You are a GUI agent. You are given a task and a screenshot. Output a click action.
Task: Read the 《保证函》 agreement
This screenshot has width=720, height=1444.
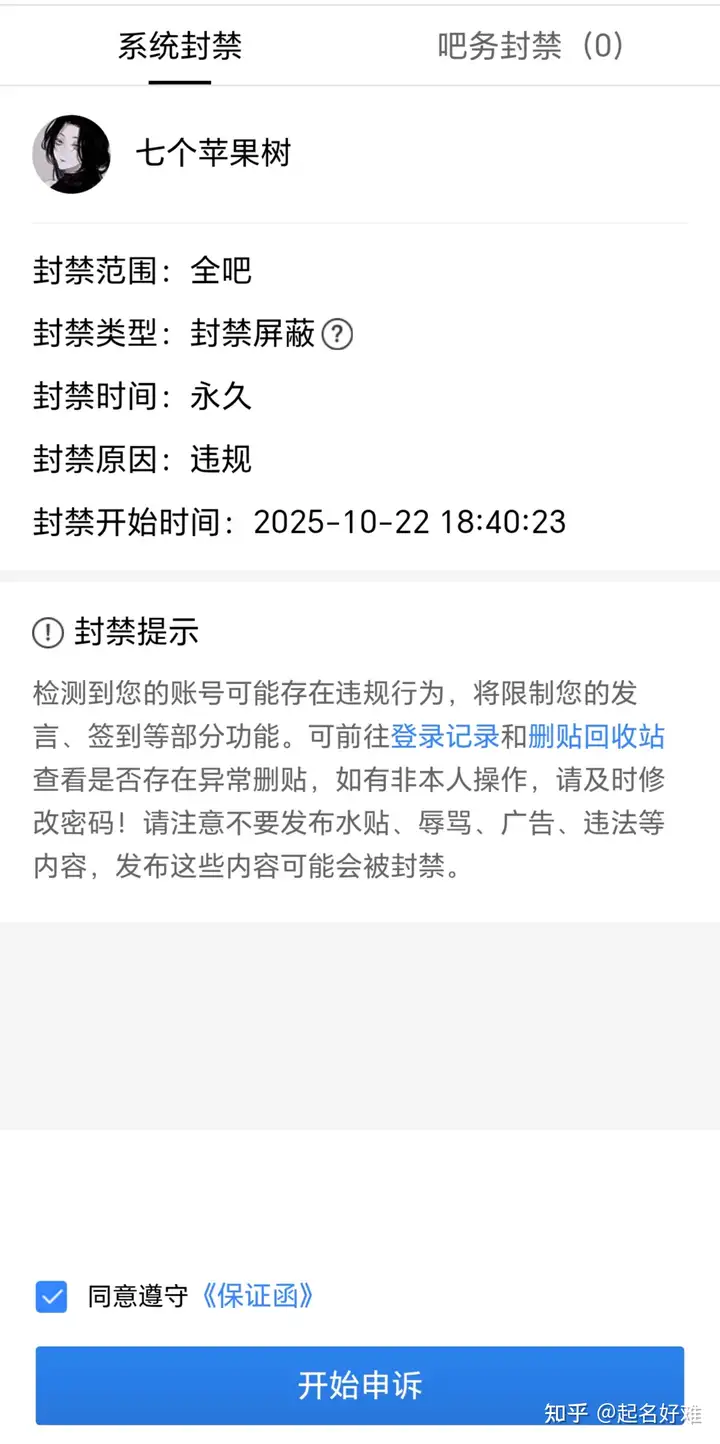258,1297
